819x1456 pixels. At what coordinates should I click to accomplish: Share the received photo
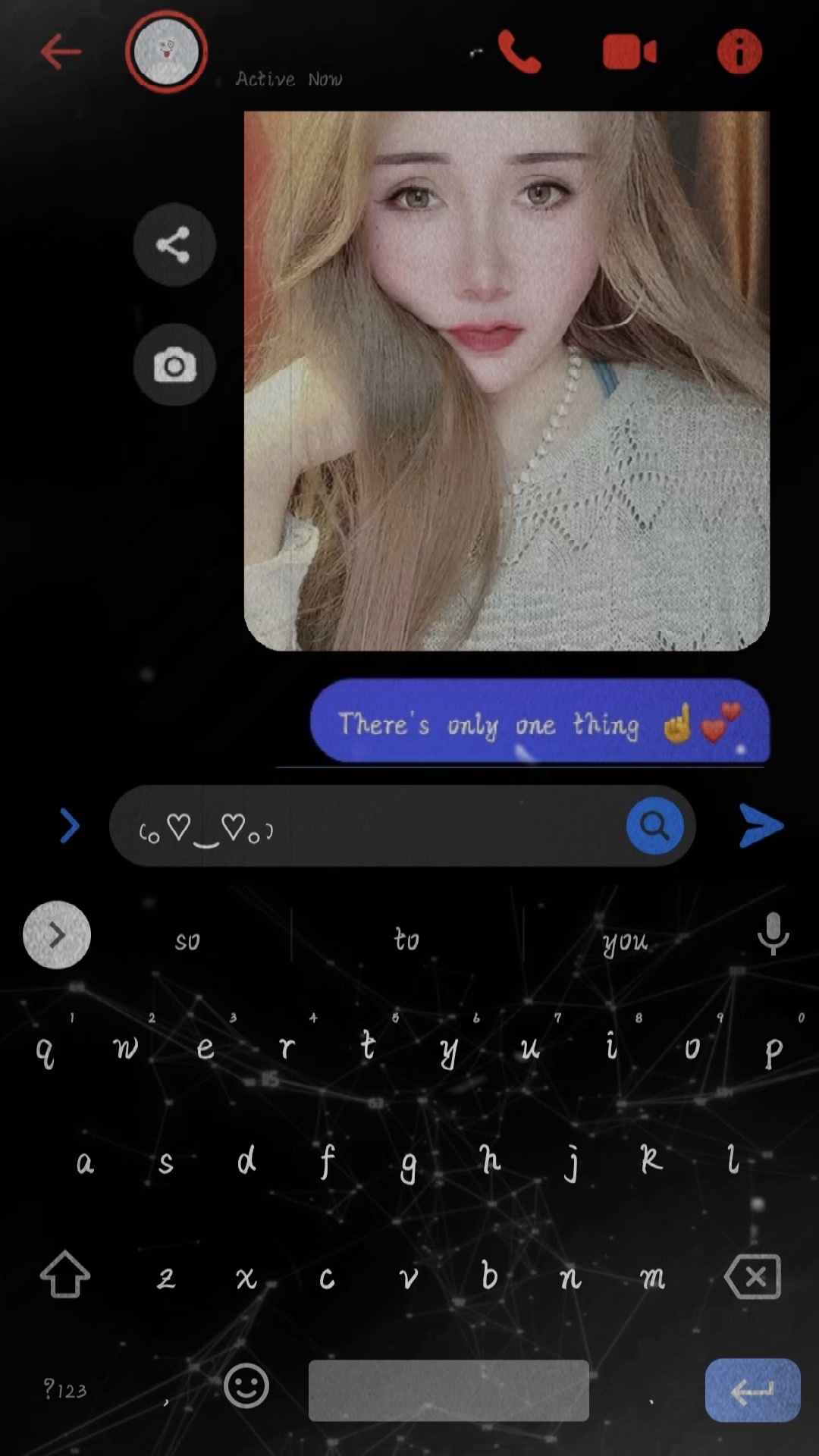pos(174,245)
